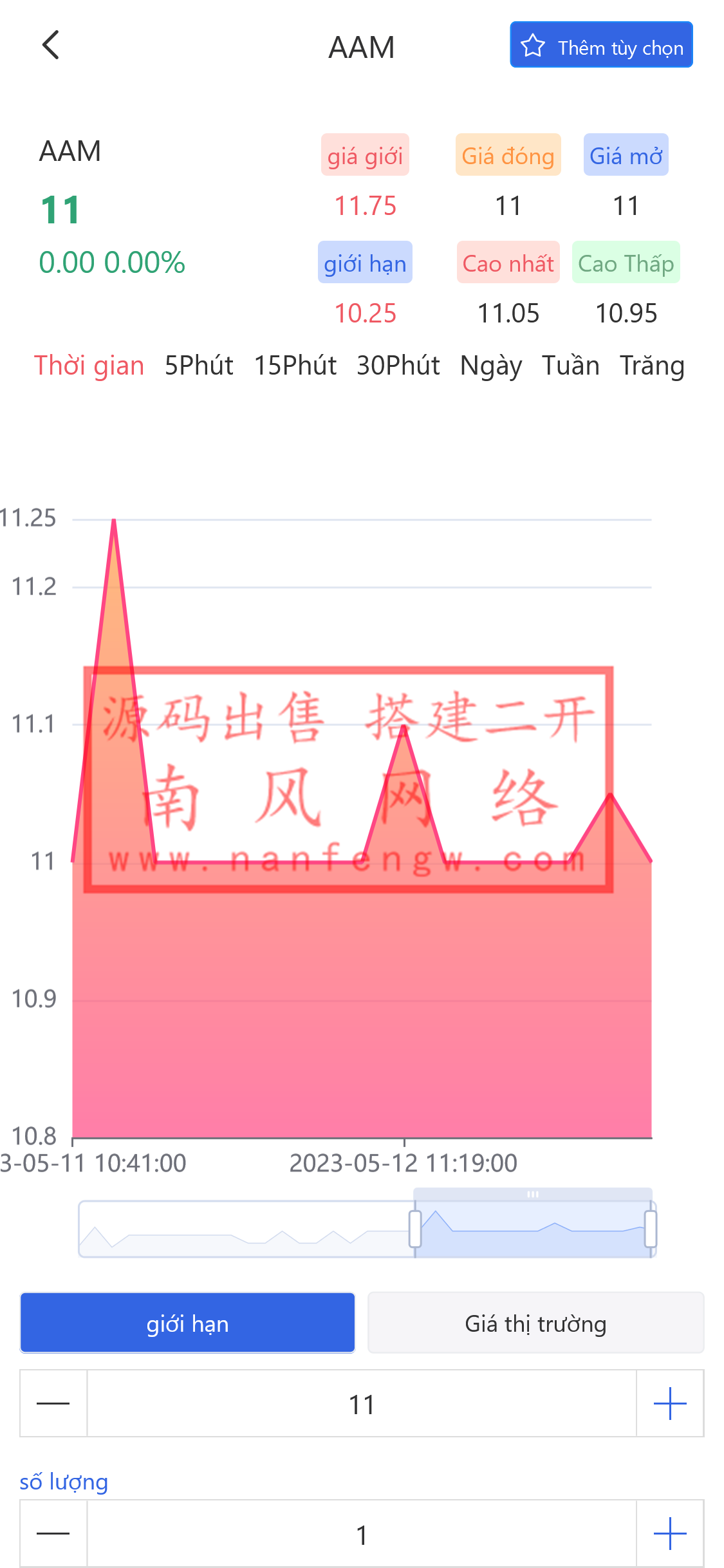Decrease the số lượng quantity
The width and height of the screenshot is (724, 1568).
[53, 1534]
